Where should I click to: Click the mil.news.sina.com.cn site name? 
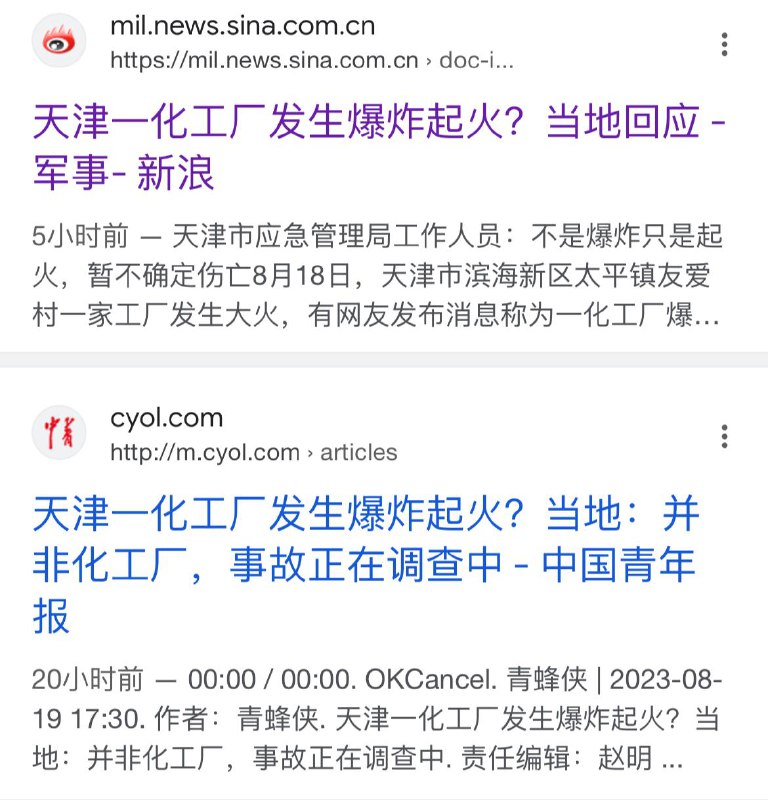tap(240, 29)
